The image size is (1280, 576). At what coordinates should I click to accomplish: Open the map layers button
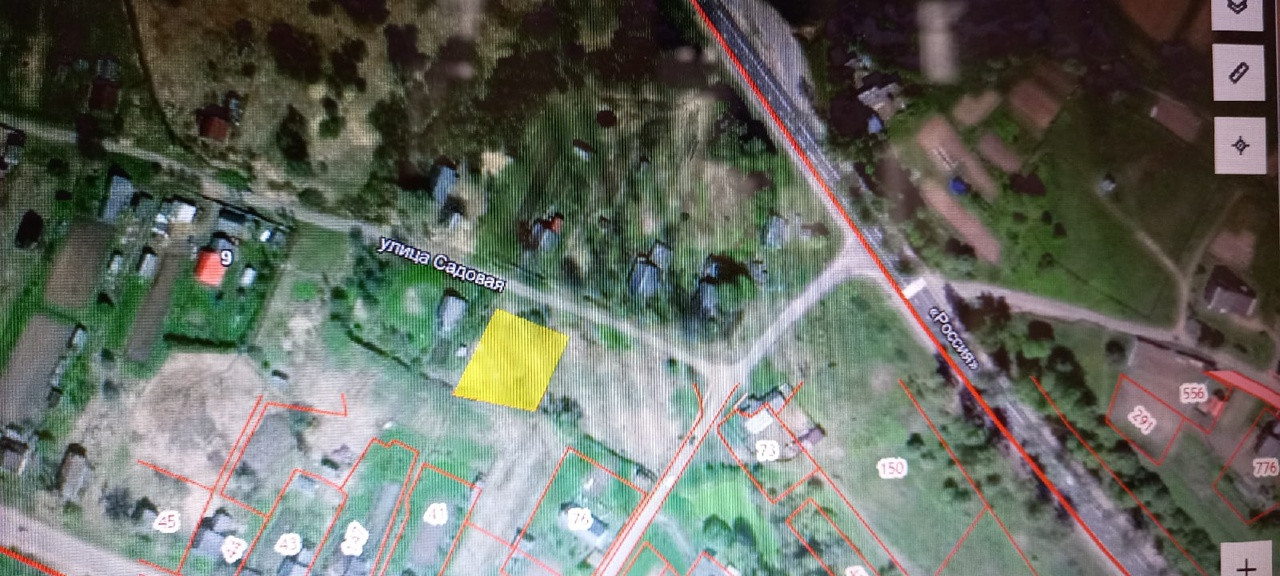(x=1239, y=12)
